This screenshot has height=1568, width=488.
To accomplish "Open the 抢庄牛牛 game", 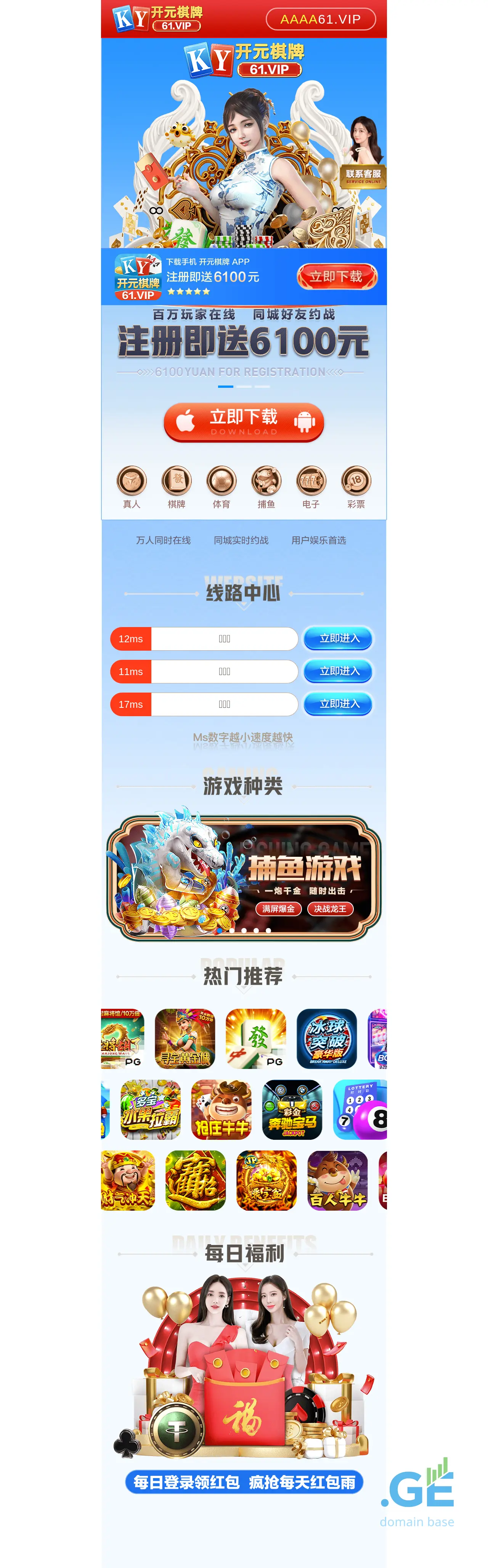I will pyautogui.click(x=221, y=1110).
